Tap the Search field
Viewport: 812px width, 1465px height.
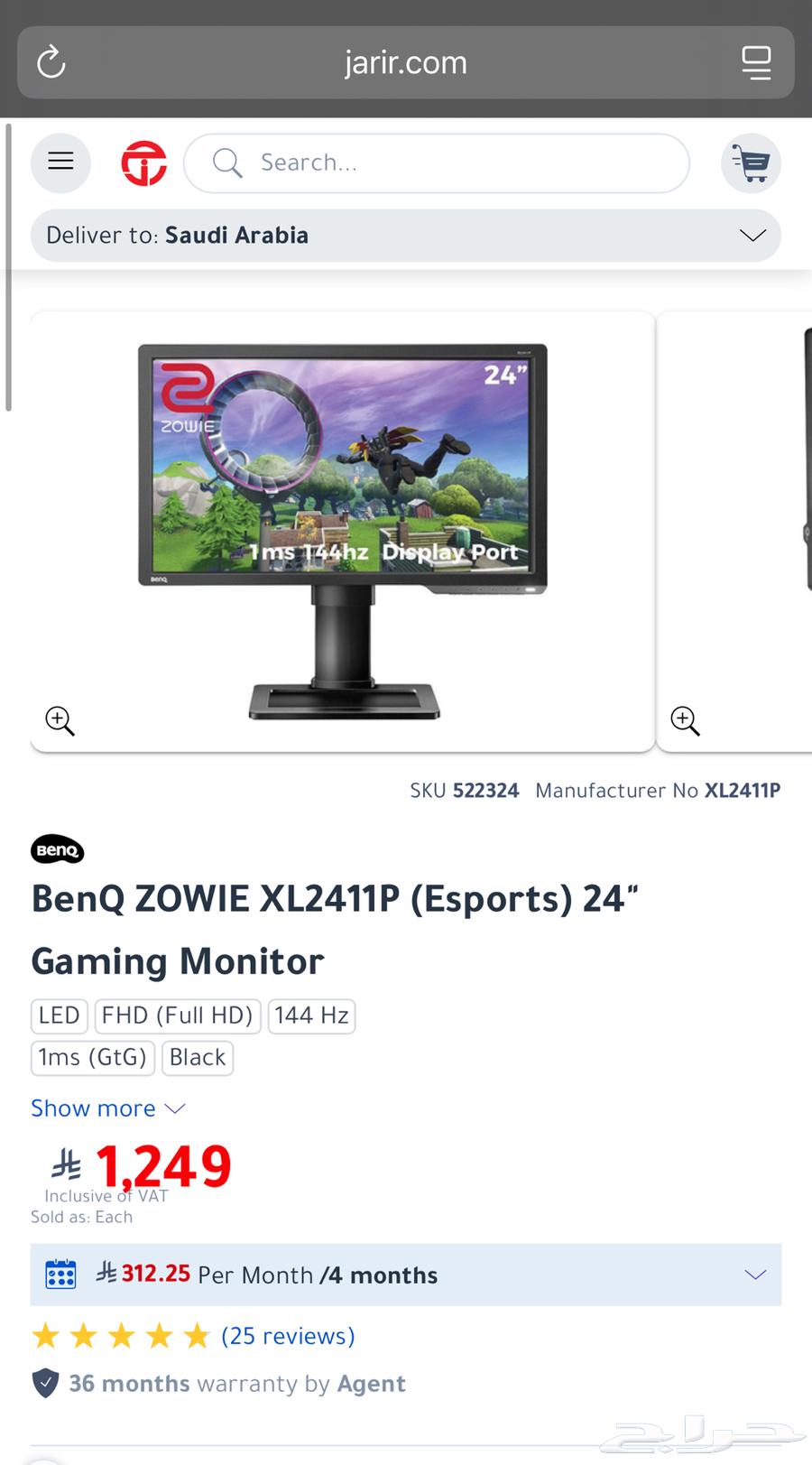click(437, 163)
